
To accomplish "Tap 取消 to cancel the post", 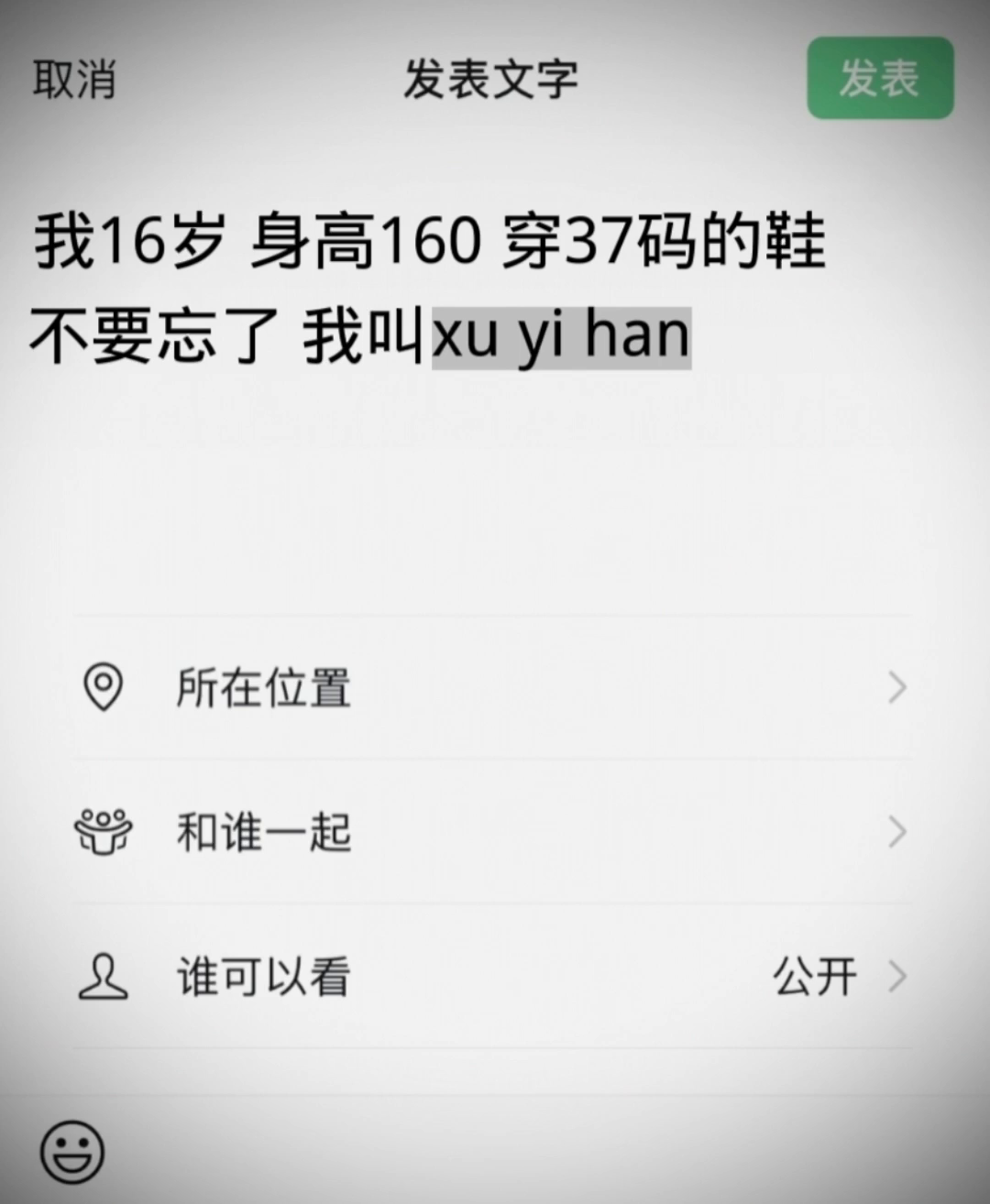I will click(74, 79).
